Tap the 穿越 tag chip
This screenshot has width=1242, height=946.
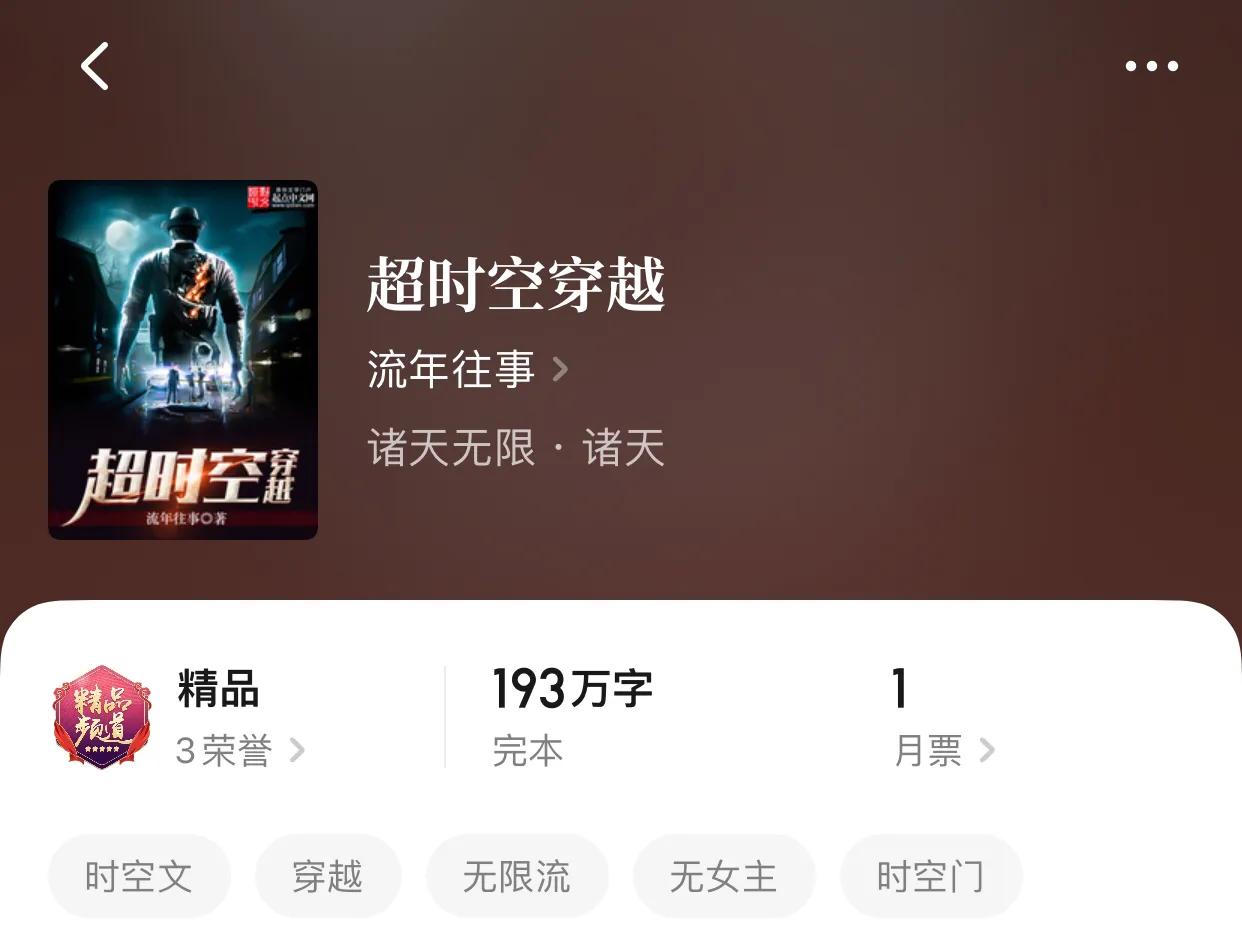[x=328, y=877]
